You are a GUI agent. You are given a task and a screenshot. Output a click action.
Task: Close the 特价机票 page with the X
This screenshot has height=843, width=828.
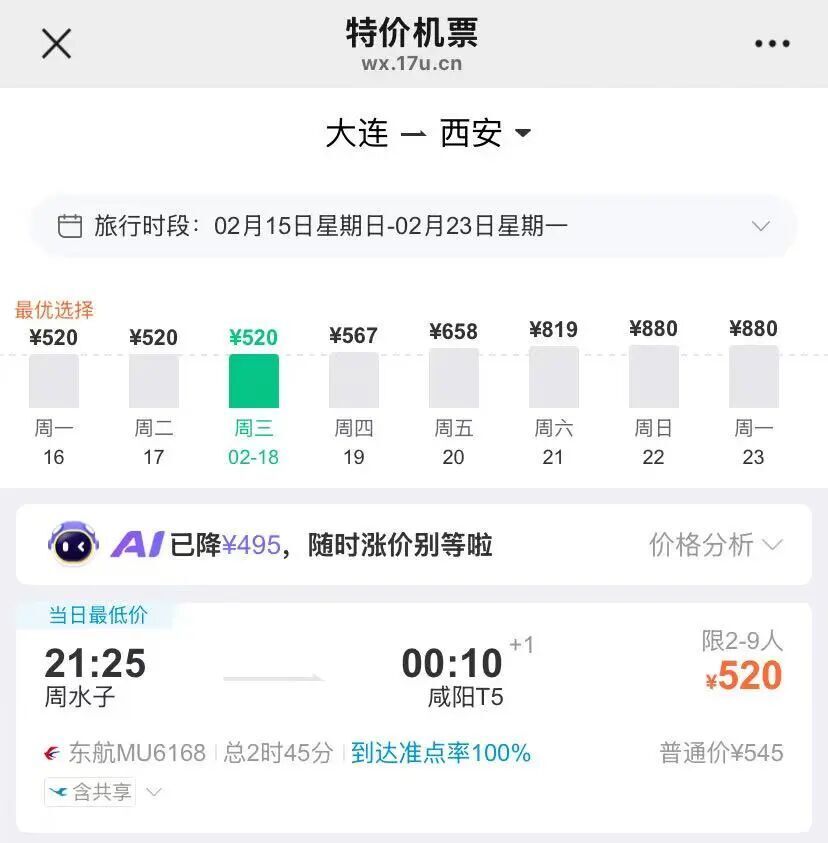click(56, 43)
